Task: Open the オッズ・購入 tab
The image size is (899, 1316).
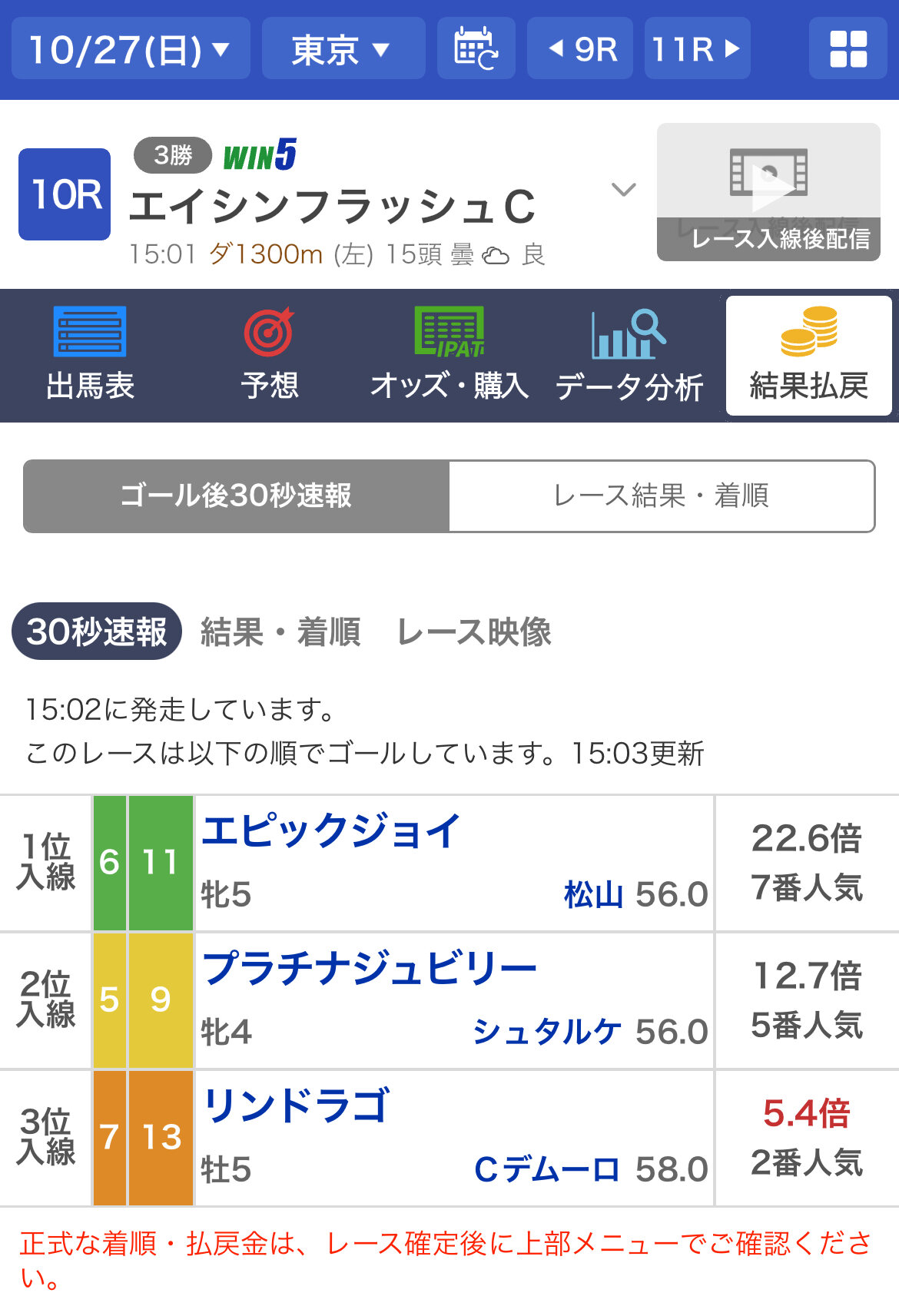Action: (x=449, y=355)
